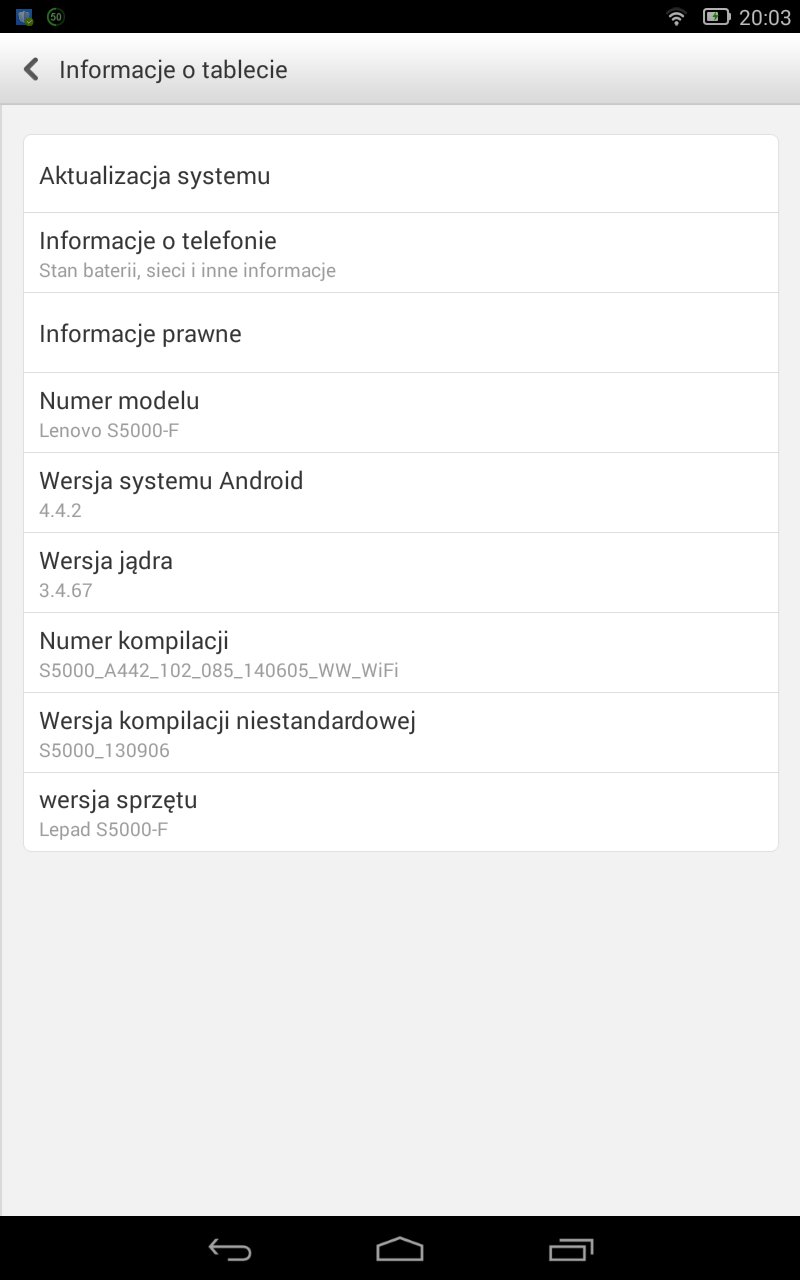Tap the Numer kompilacji row

pos(400,653)
